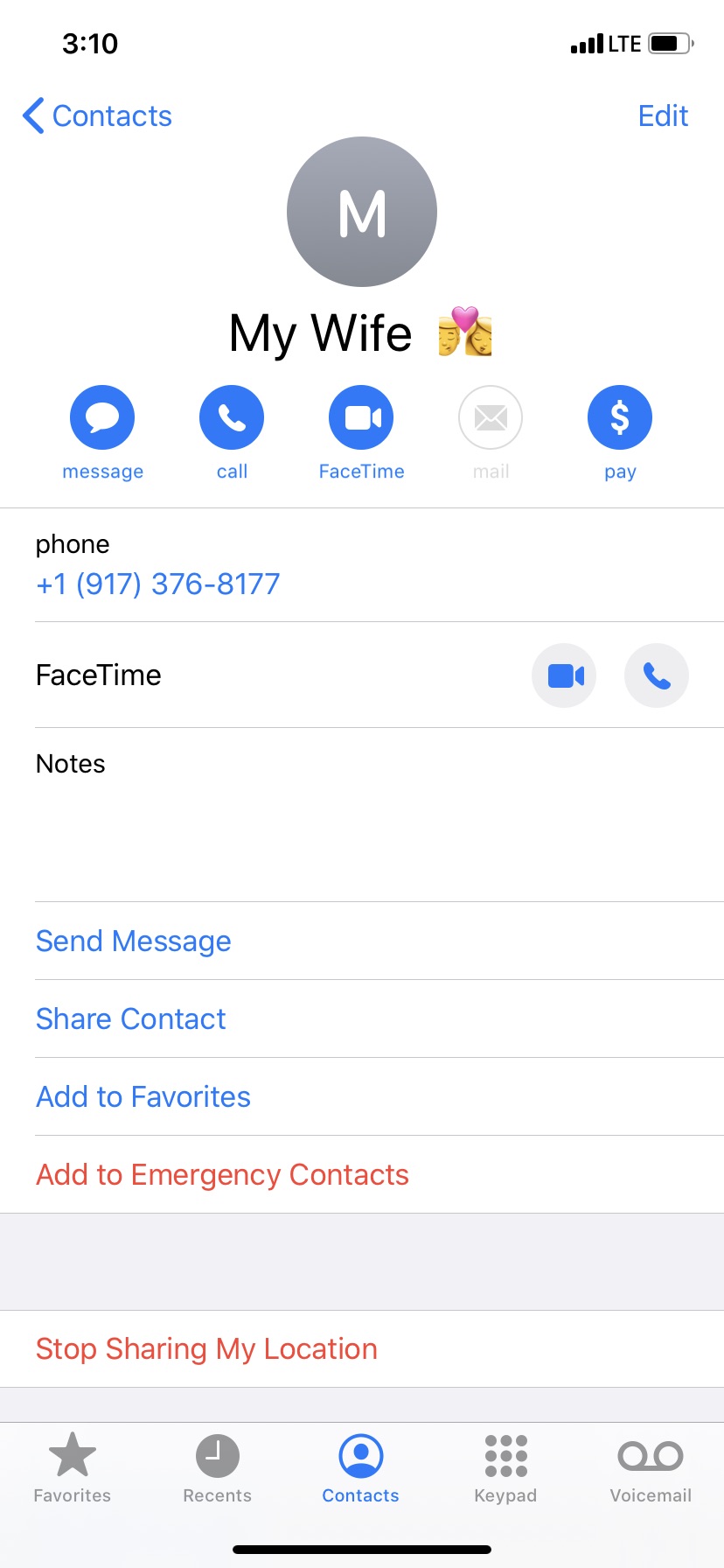The width and height of the screenshot is (724, 1568).
Task: Stop Sharing My Location
Action: tap(362, 1348)
